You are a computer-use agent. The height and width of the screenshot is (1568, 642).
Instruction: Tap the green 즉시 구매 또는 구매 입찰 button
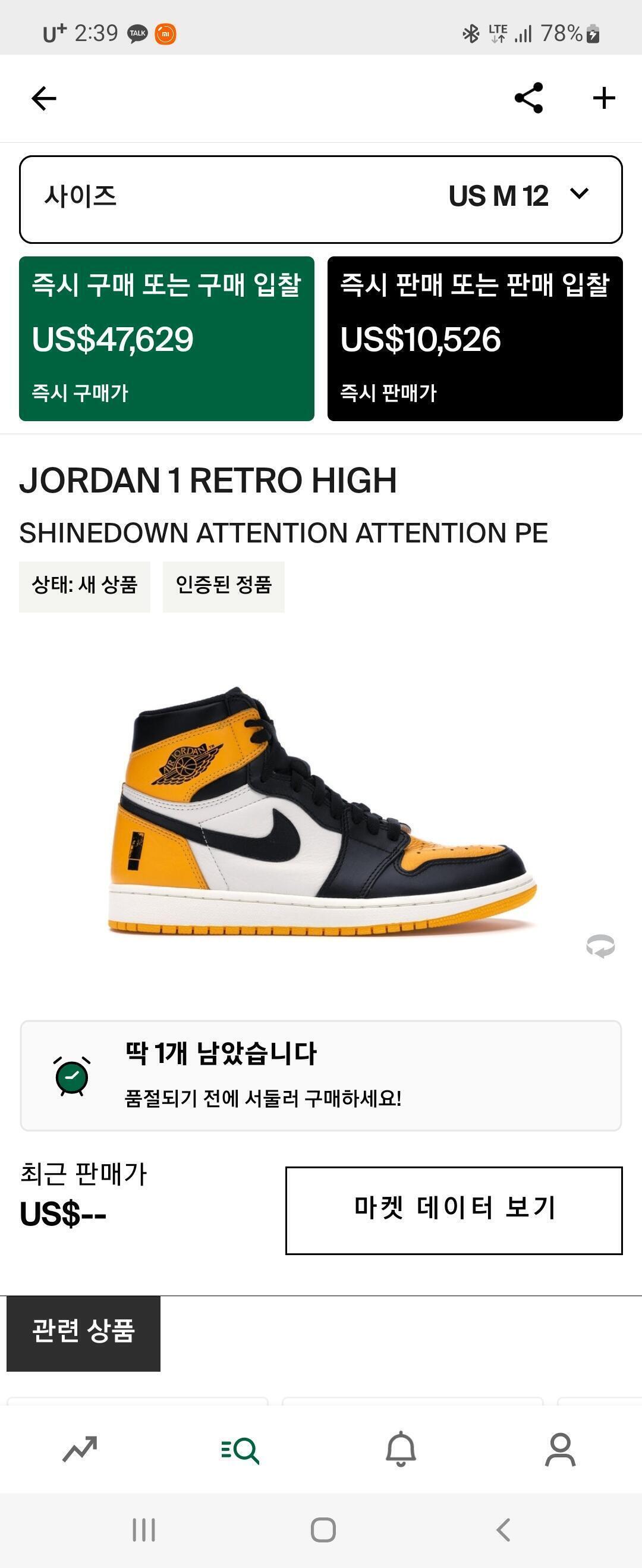(166, 338)
